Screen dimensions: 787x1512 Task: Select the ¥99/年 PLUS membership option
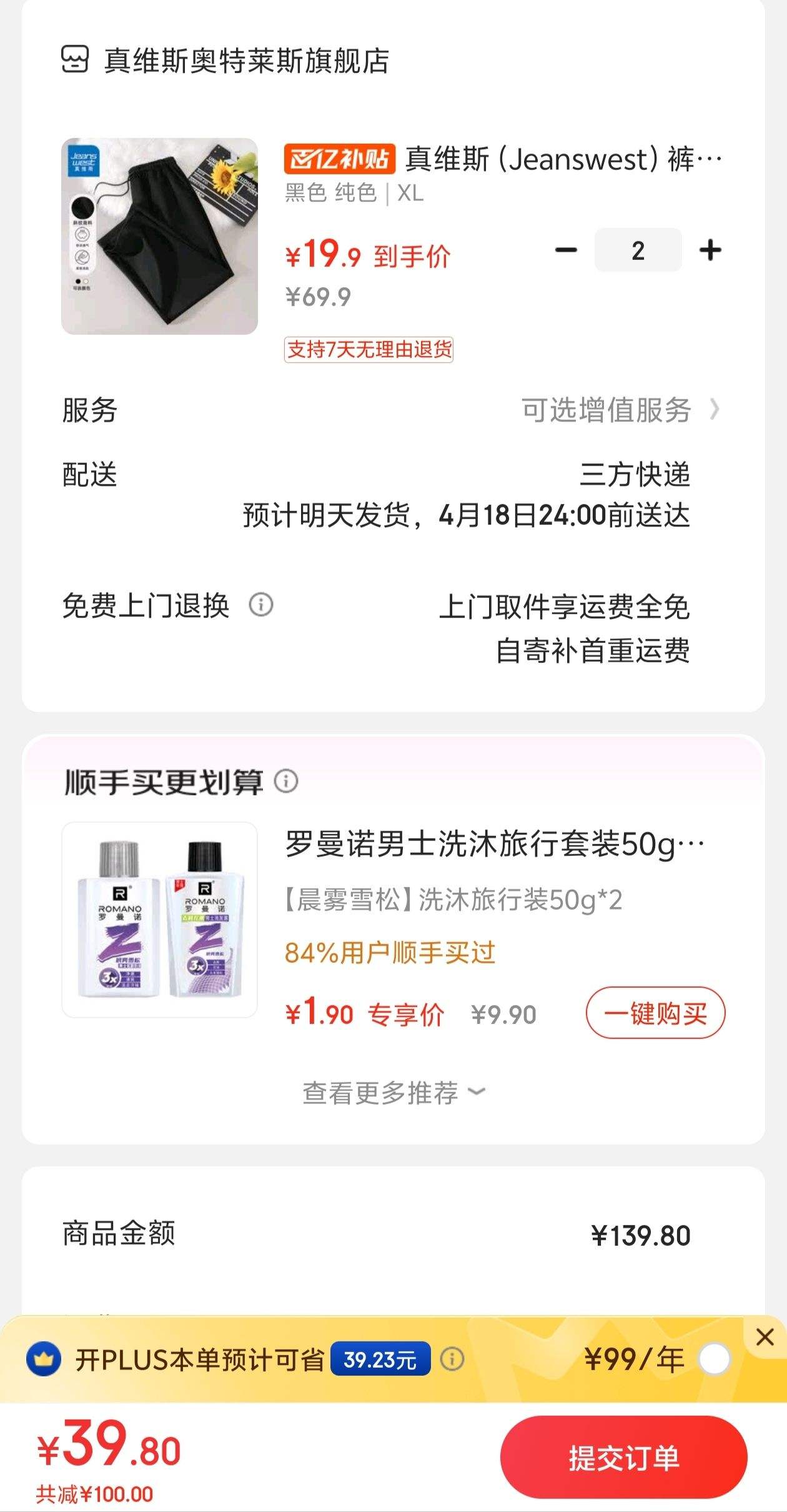tap(715, 1359)
